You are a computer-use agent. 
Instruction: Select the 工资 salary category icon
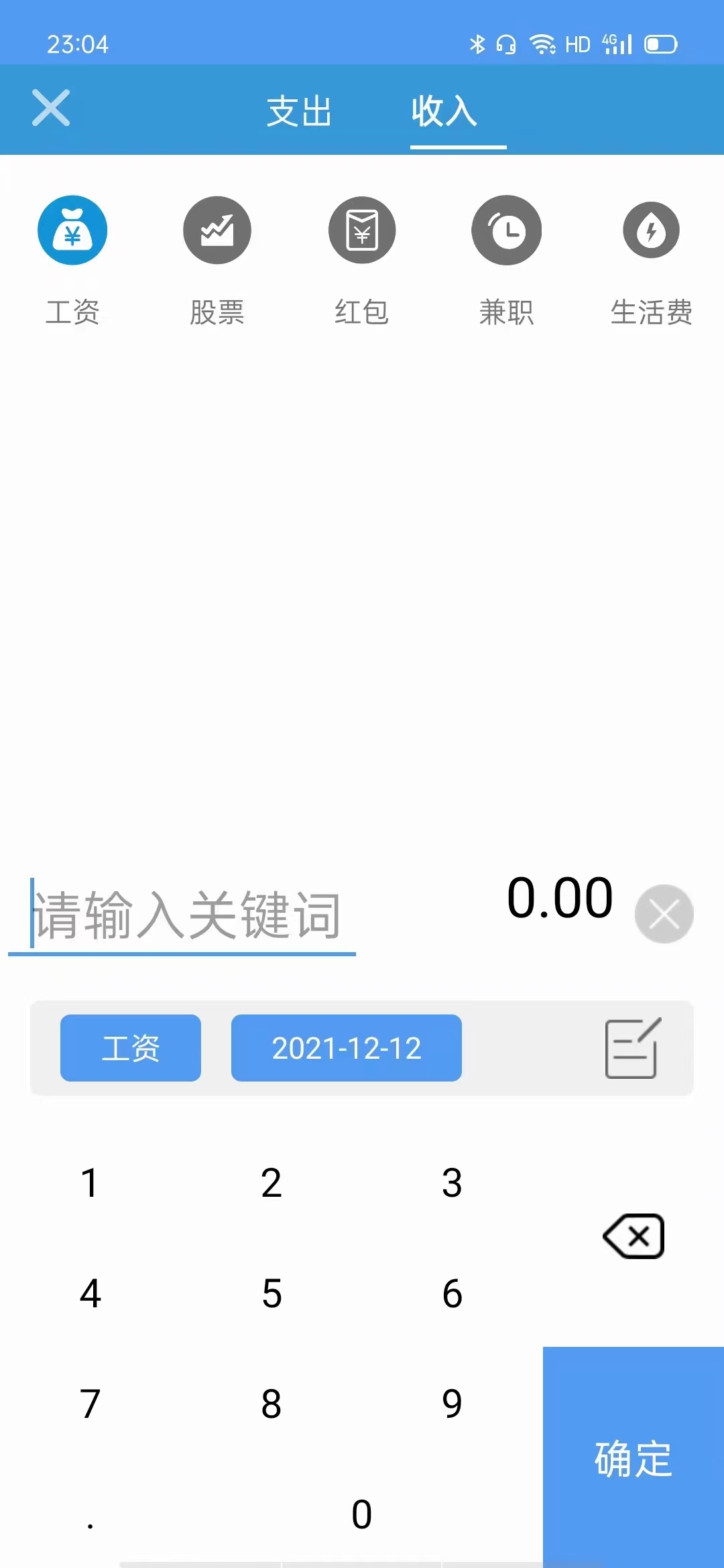pyautogui.click(x=72, y=230)
